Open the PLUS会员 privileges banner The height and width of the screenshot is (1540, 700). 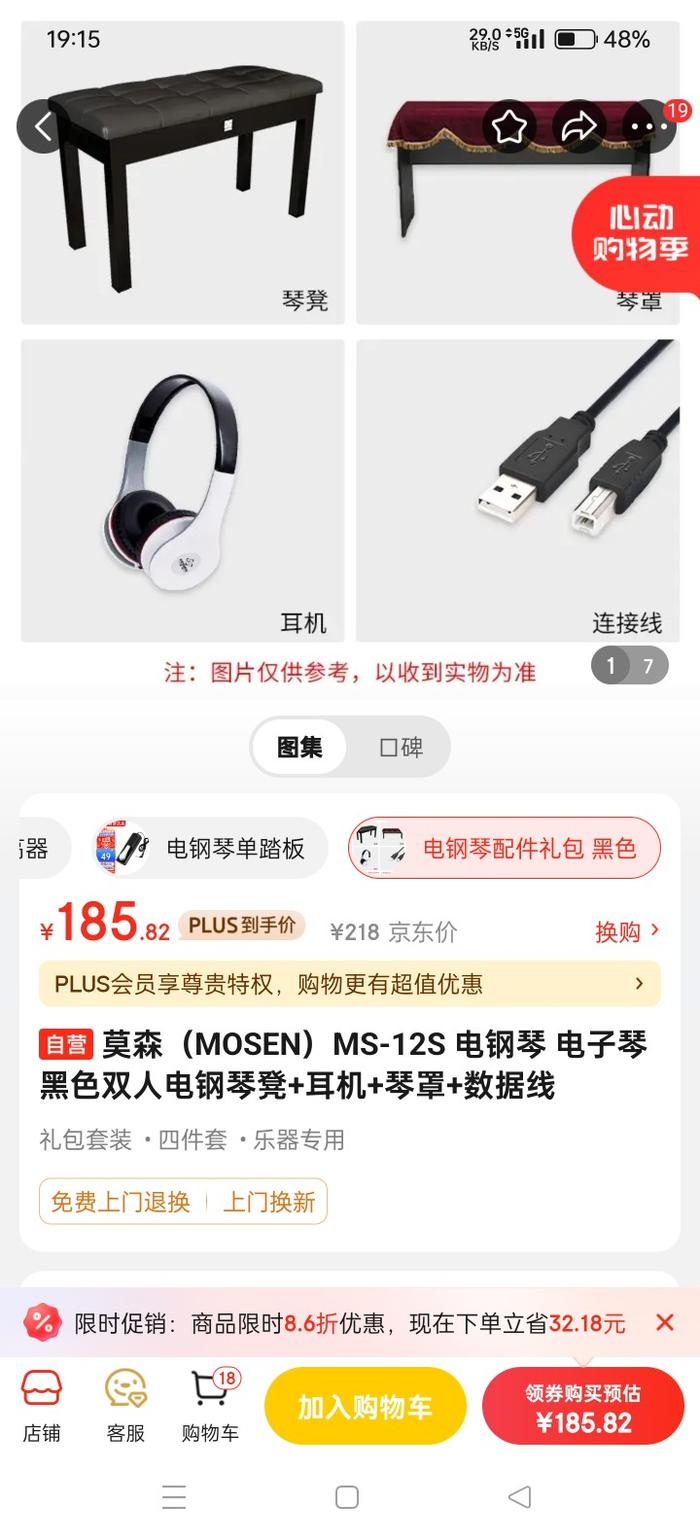click(350, 984)
